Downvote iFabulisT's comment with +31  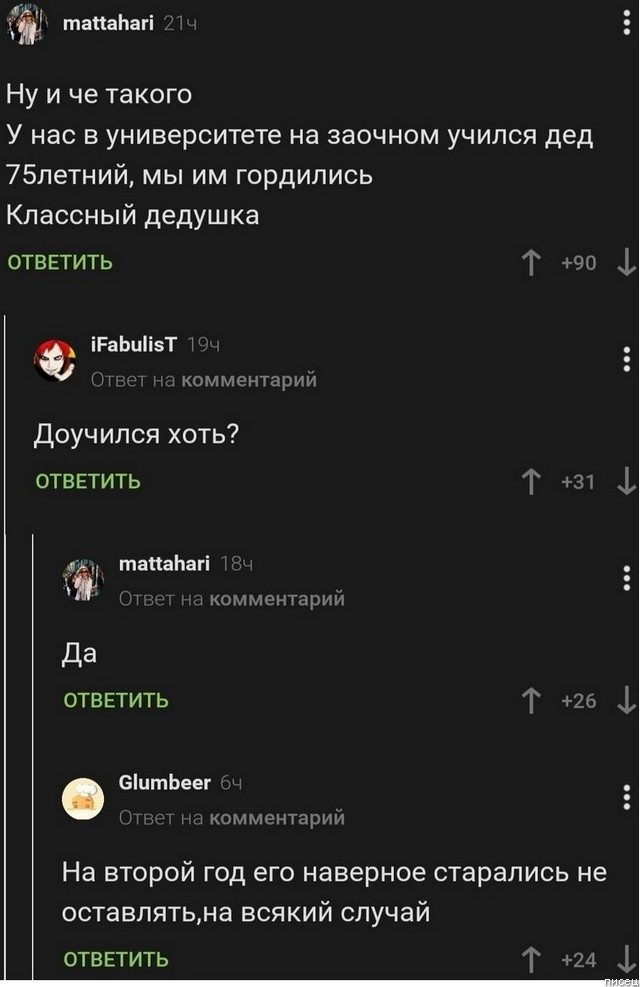[626, 482]
